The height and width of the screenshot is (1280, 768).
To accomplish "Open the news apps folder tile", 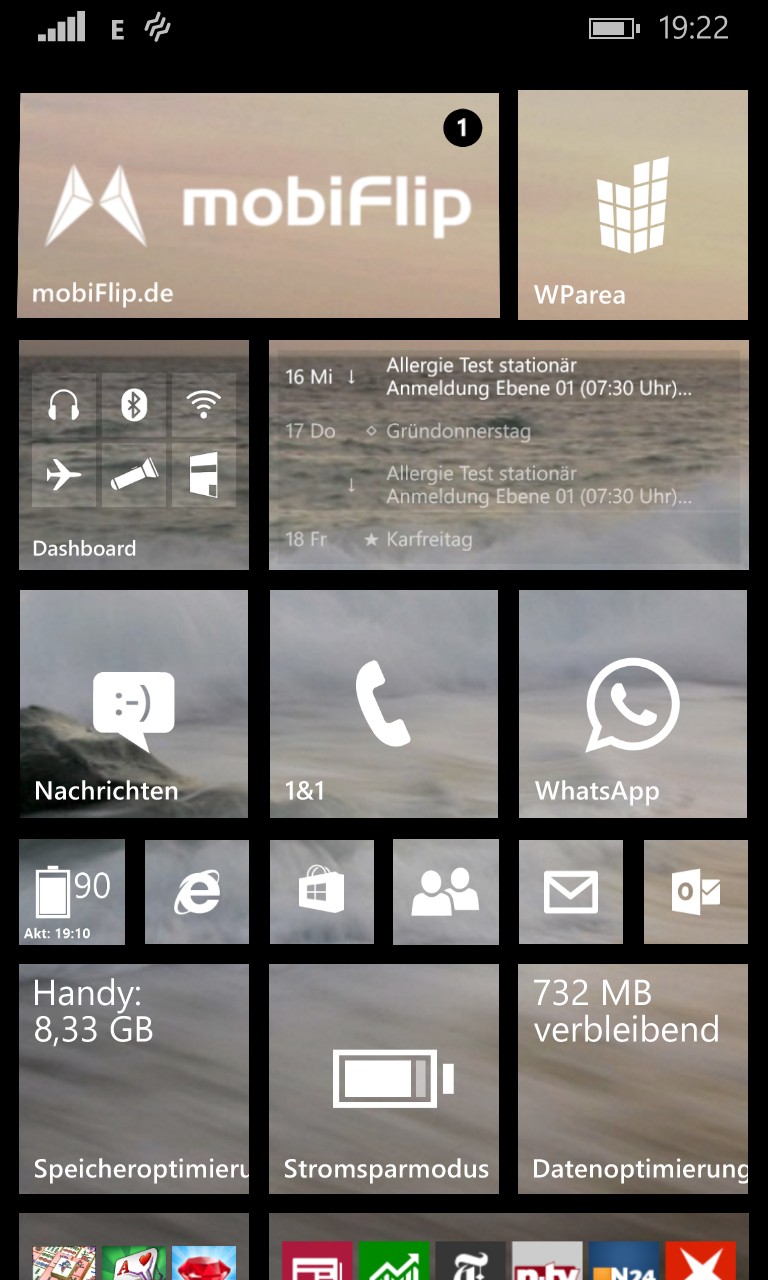I will (509, 1247).
